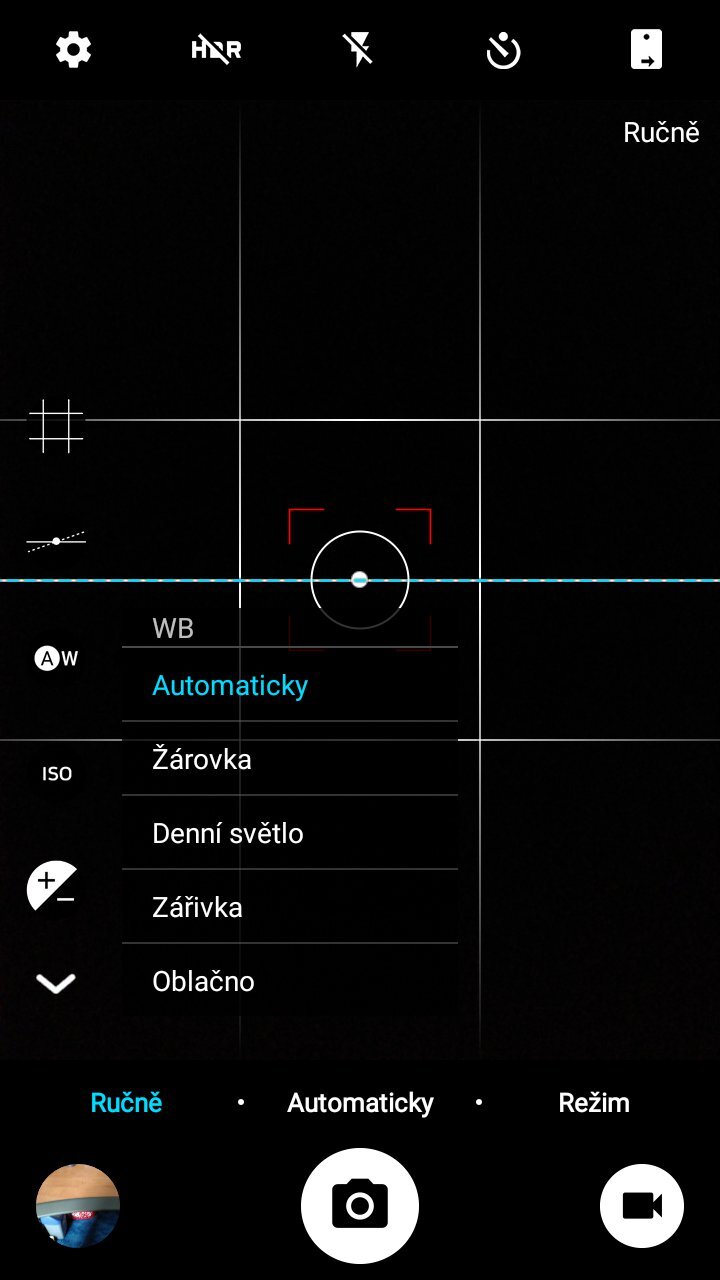
Task: Open the white balance menu via AW icon
Action: click(x=56, y=656)
